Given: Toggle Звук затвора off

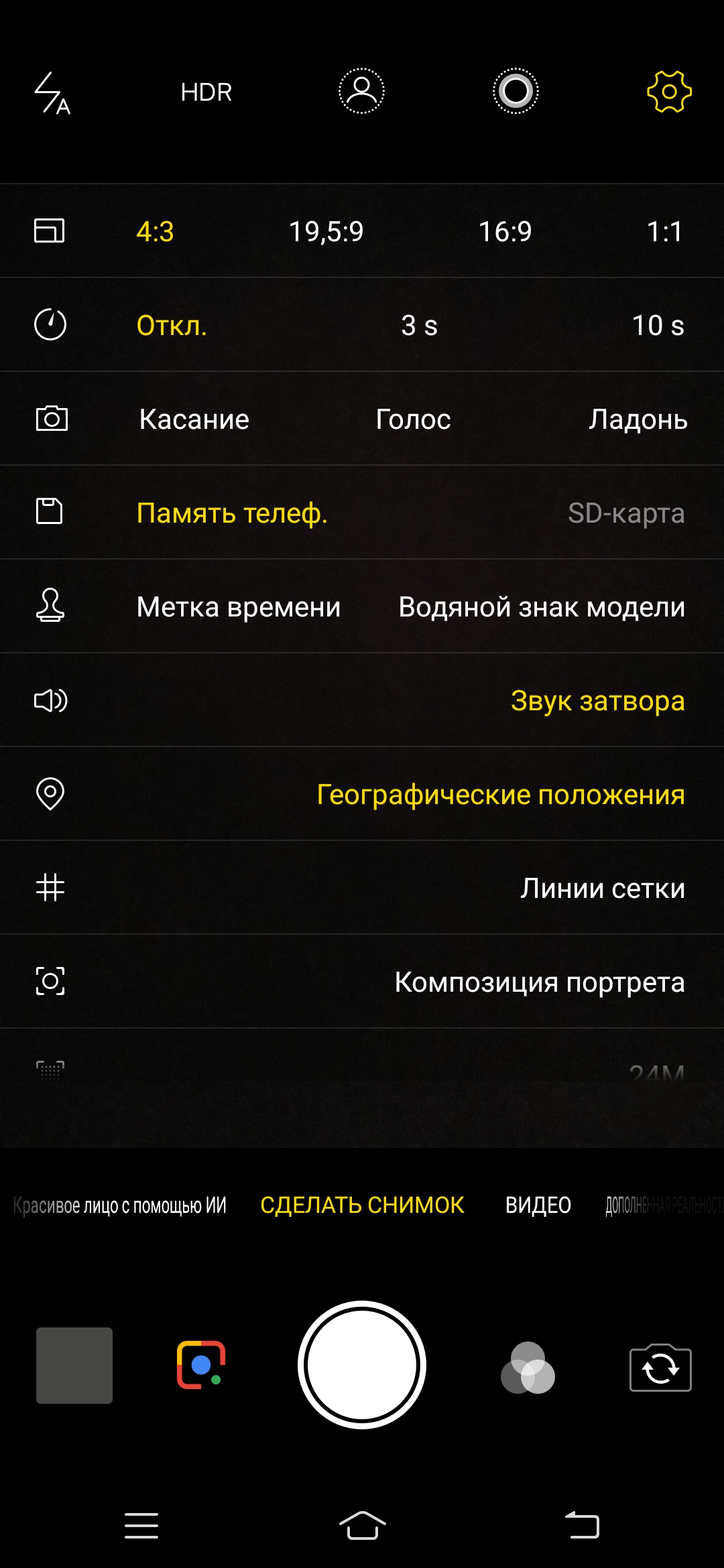Looking at the screenshot, I should pyautogui.click(x=597, y=701).
